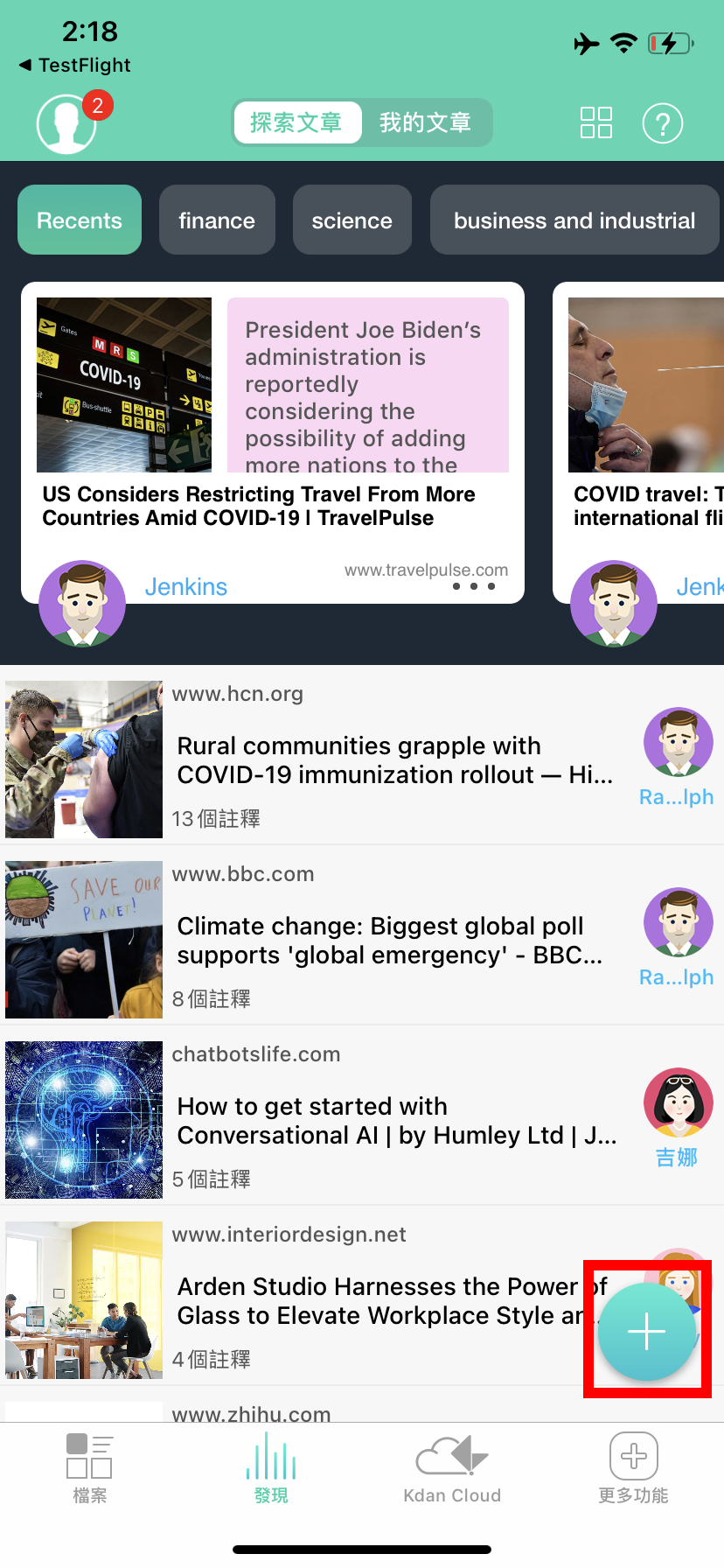
Task: Open the US travel restriction article card
Action: tap(259, 507)
